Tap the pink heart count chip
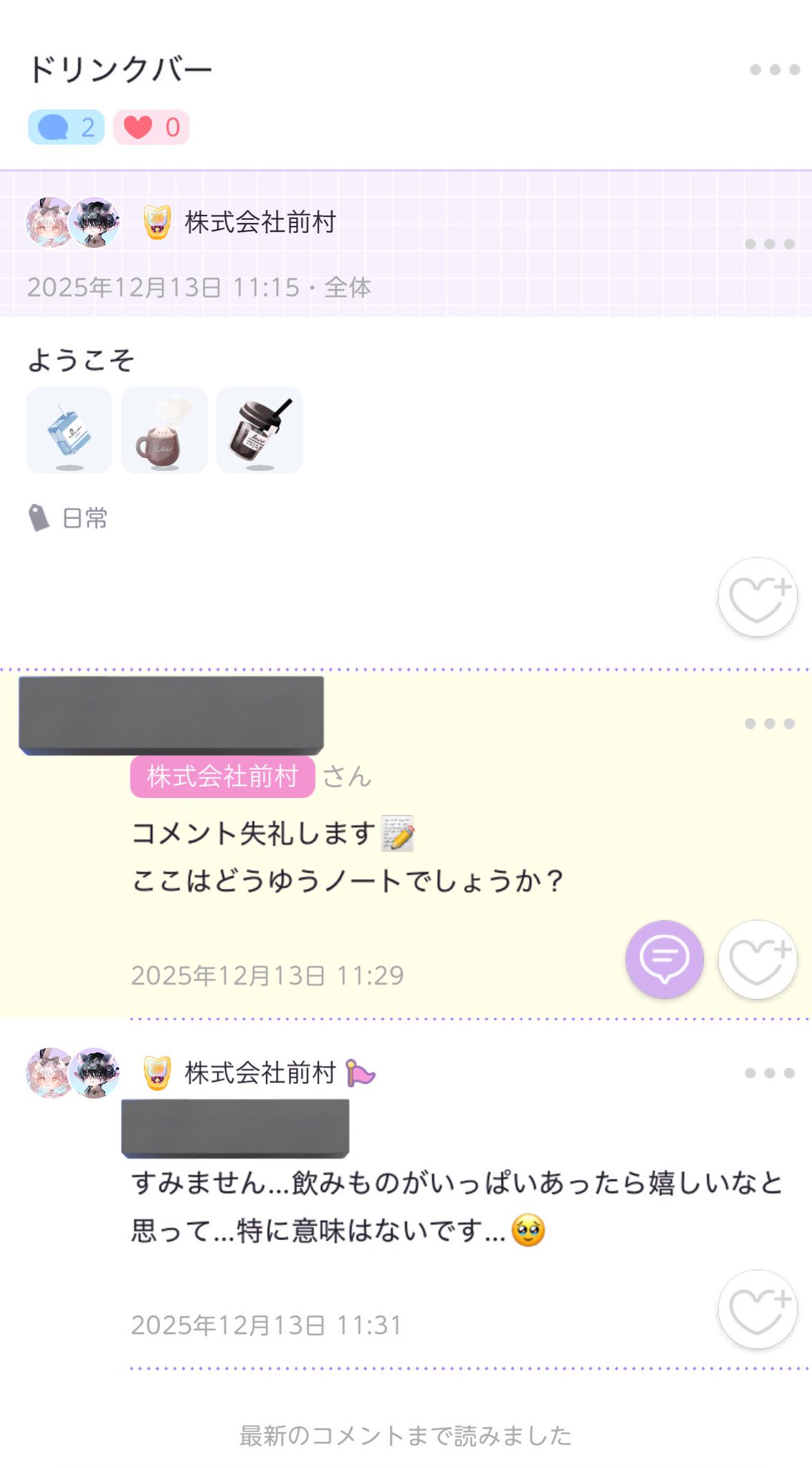Screen dimensions: 812x1468 151,127
